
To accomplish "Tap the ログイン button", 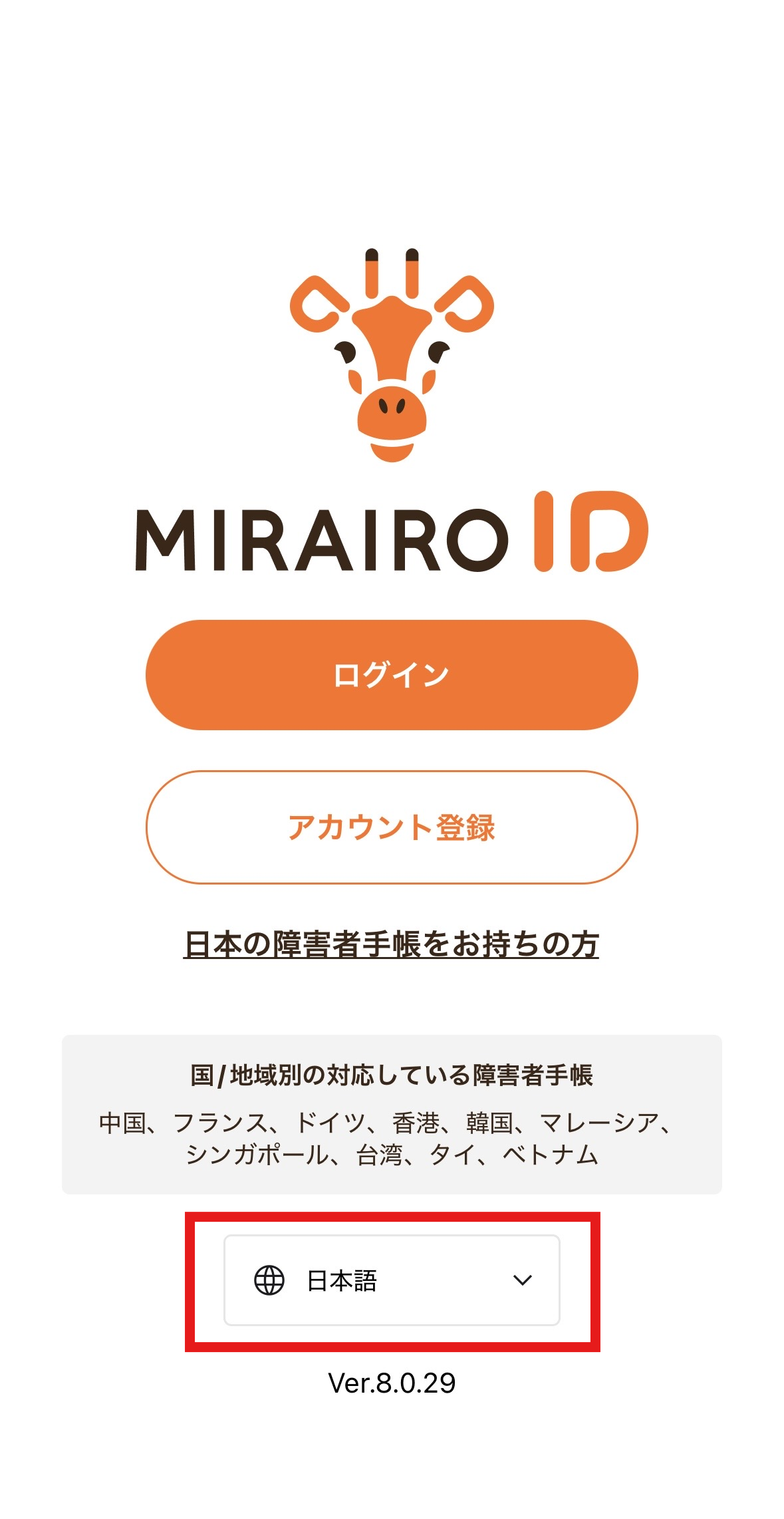I will pos(392,675).
